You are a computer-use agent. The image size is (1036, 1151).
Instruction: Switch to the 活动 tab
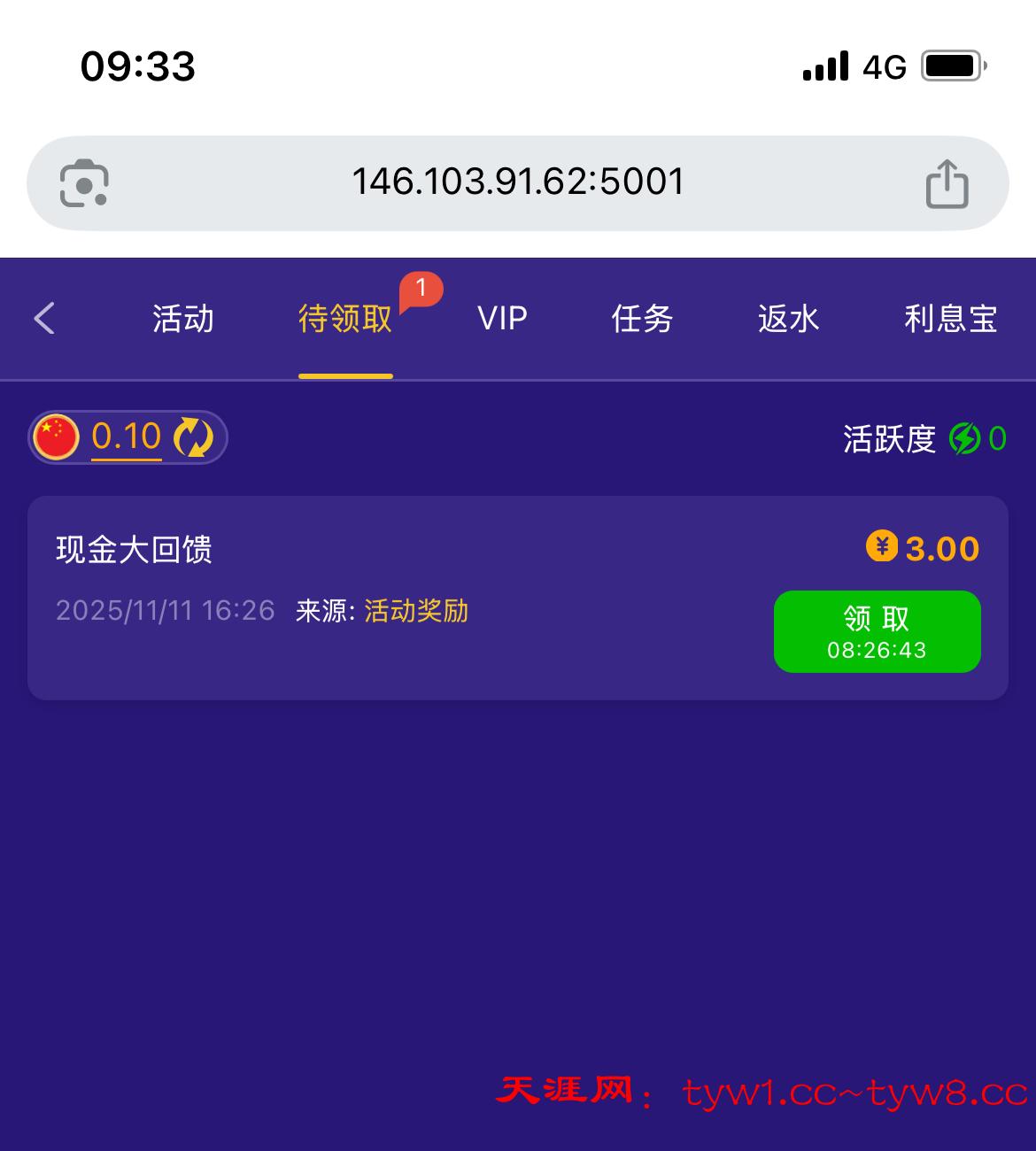click(183, 319)
